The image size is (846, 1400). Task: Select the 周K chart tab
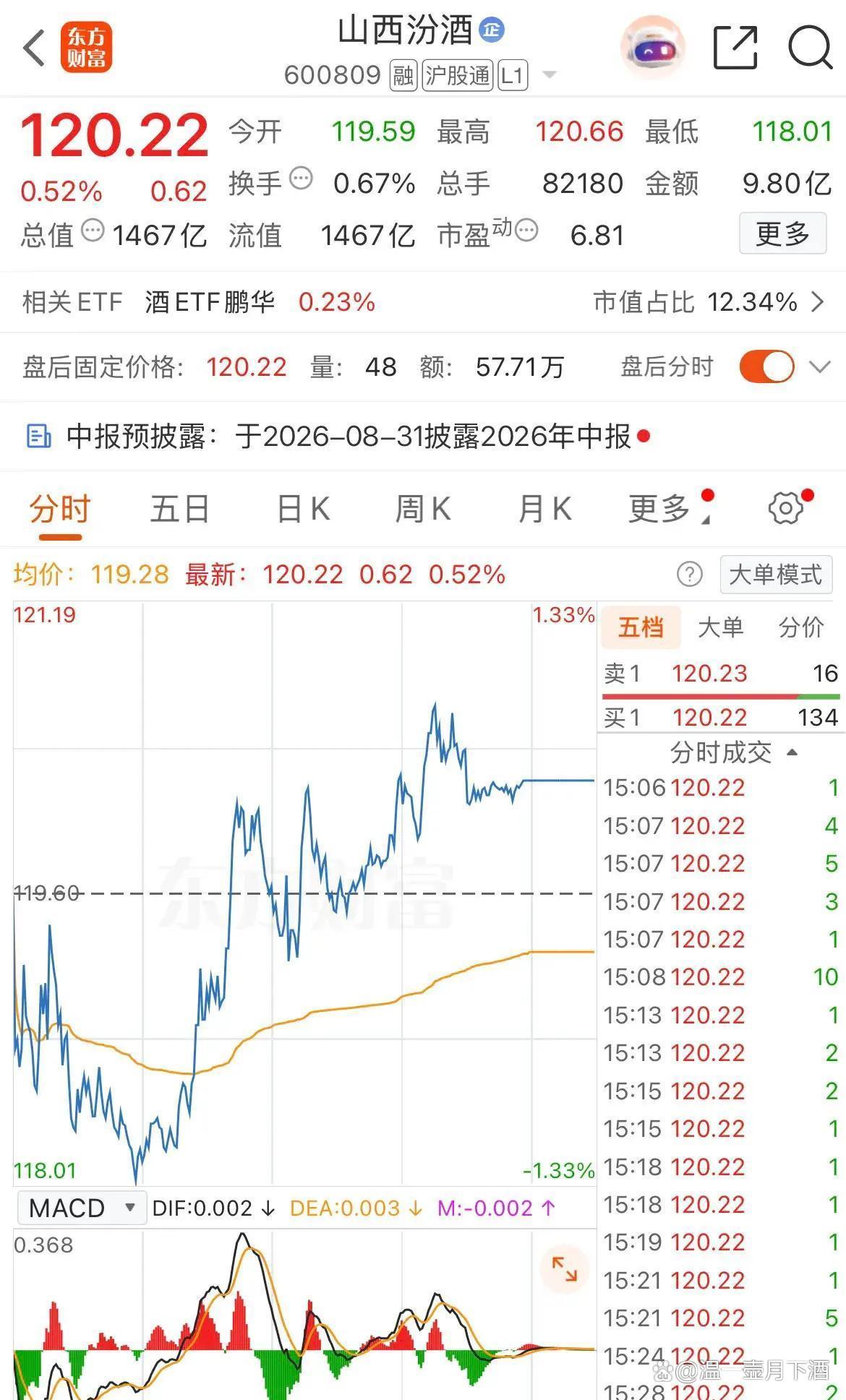[x=424, y=509]
